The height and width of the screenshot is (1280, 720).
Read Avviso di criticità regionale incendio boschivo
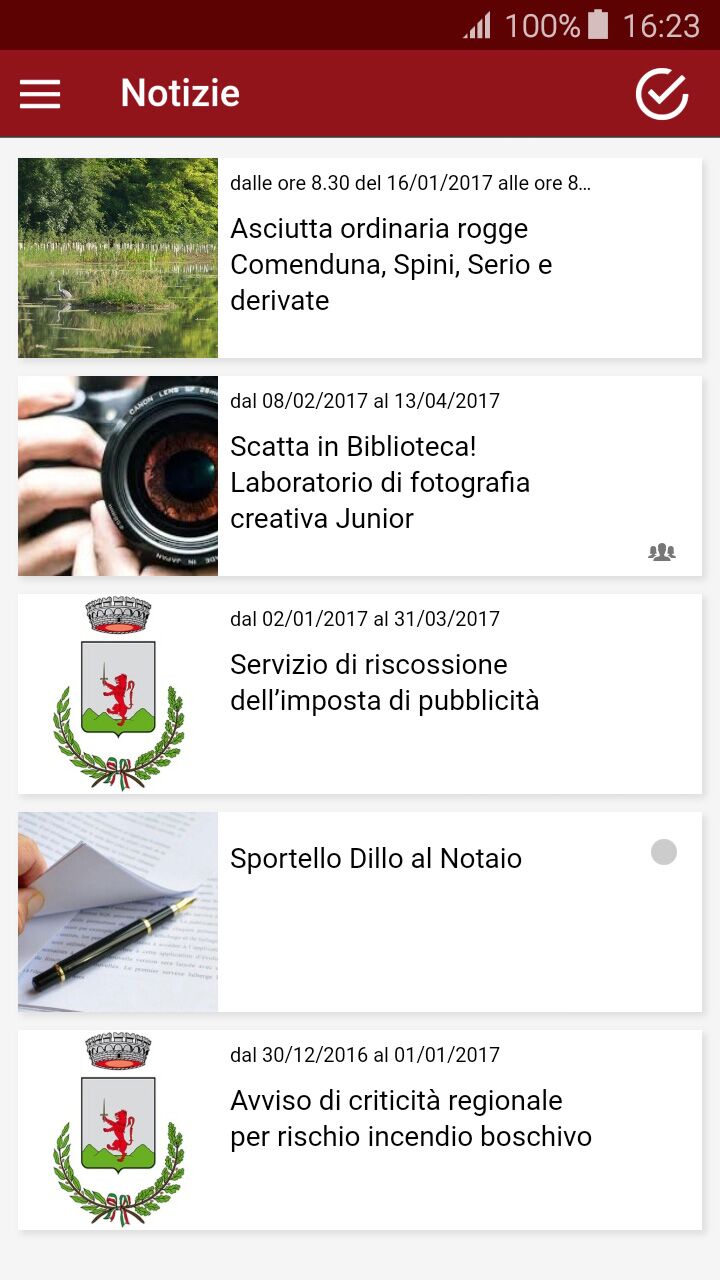coord(360,1130)
